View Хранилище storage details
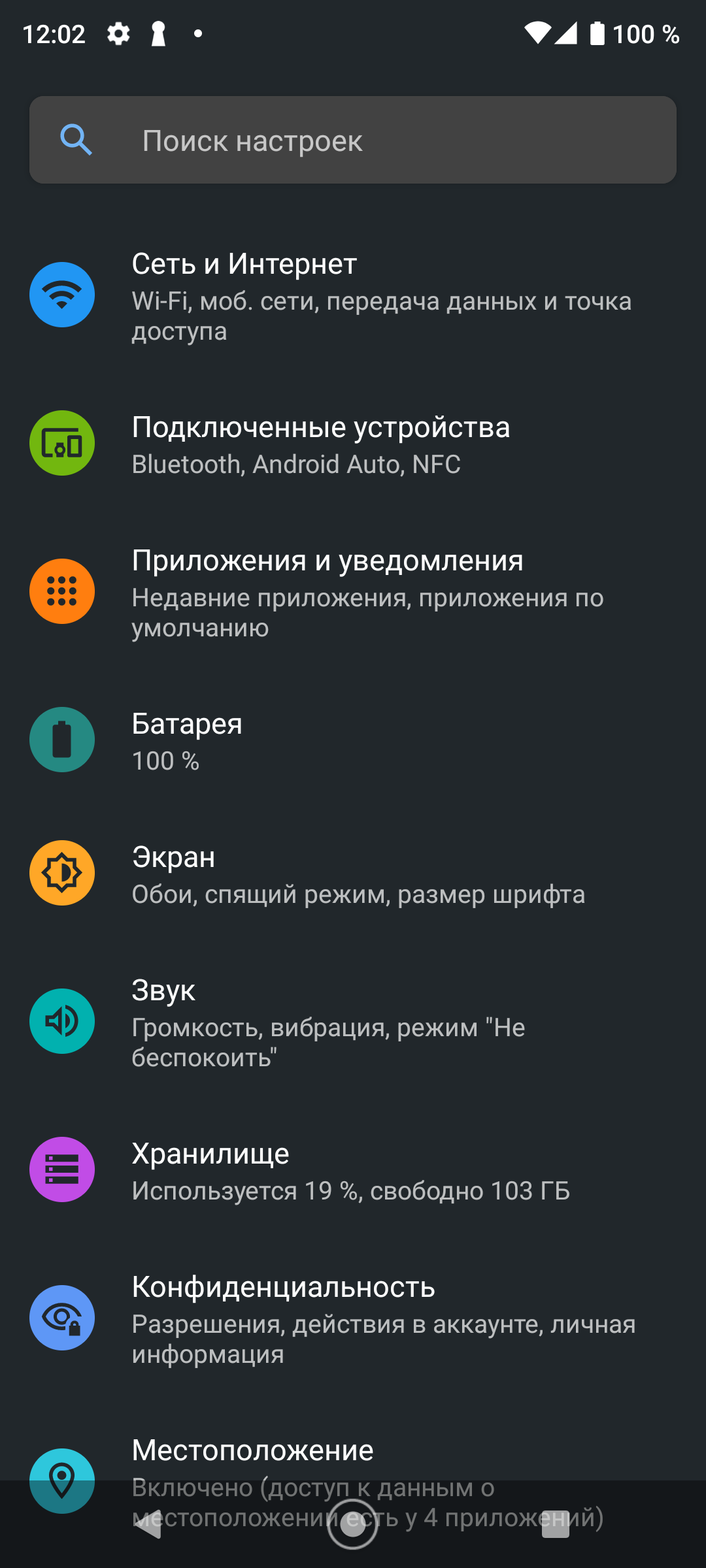 [x=353, y=1170]
